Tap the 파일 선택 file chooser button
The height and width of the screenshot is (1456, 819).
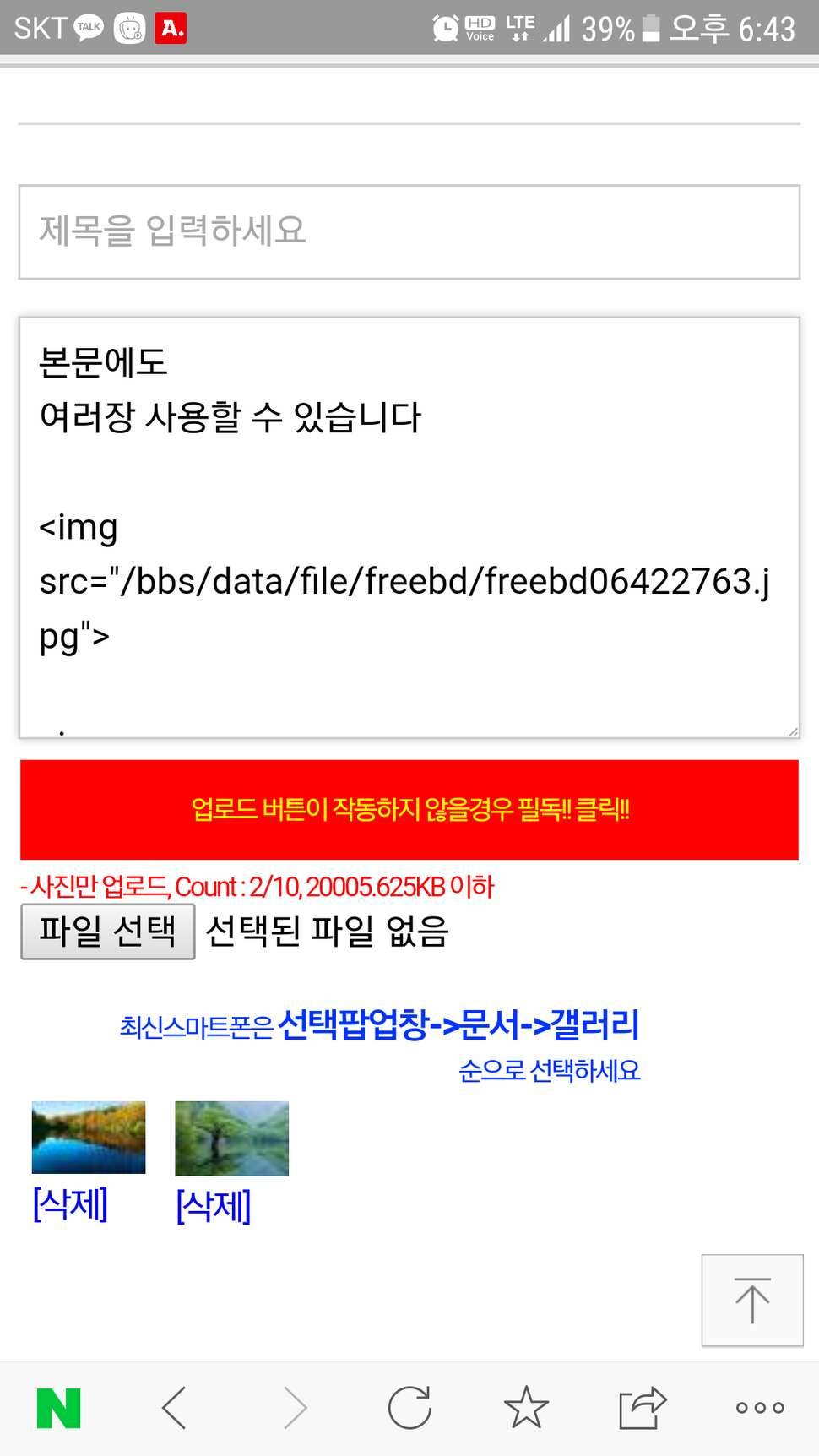(108, 932)
